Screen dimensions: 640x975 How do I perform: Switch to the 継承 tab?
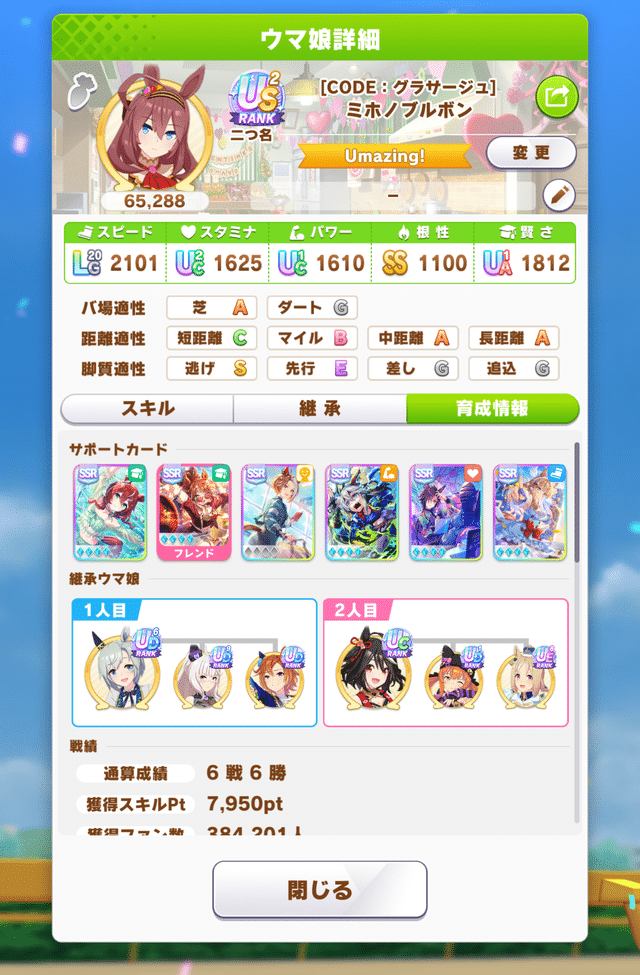[320, 408]
